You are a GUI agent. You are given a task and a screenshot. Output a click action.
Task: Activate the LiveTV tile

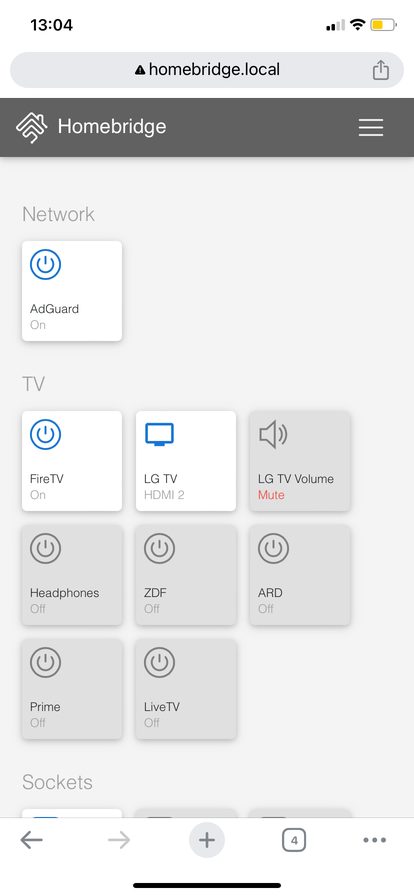pyautogui.click(x=186, y=689)
